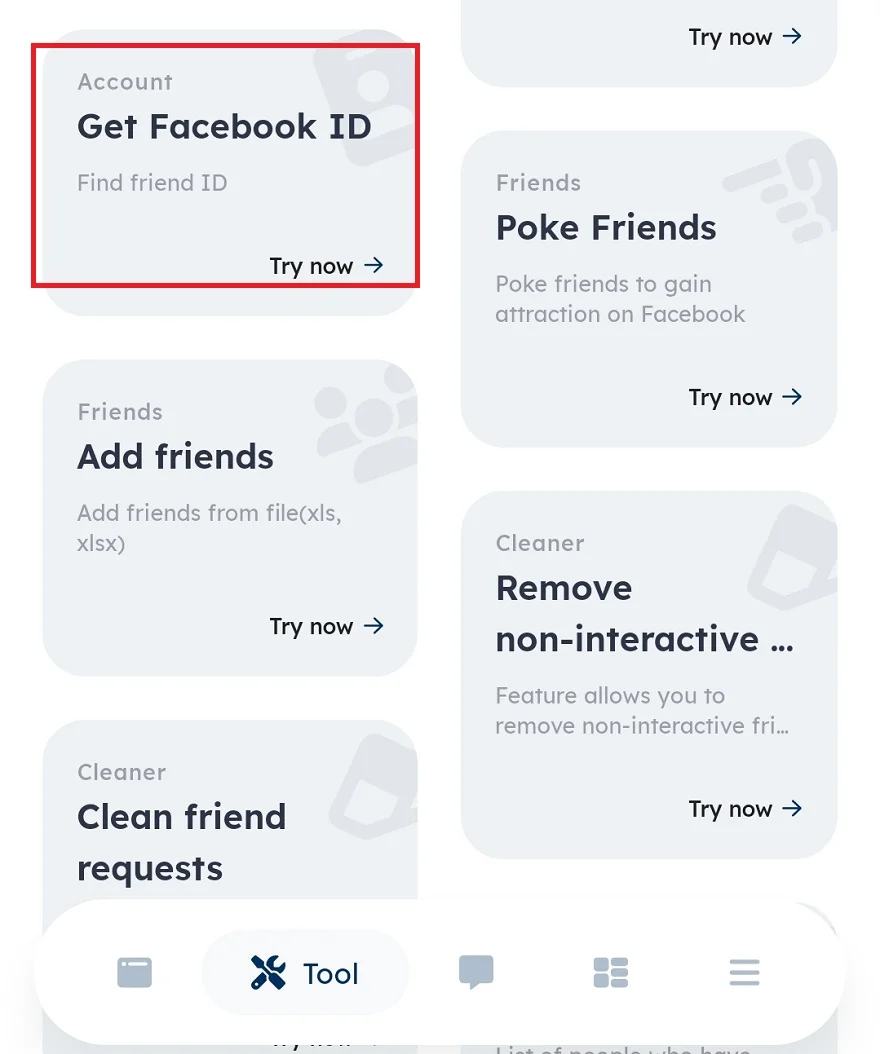This screenshot has height=1054, width=880.
Task: Tap the window icon at bottom left
Action: (134, 971)
